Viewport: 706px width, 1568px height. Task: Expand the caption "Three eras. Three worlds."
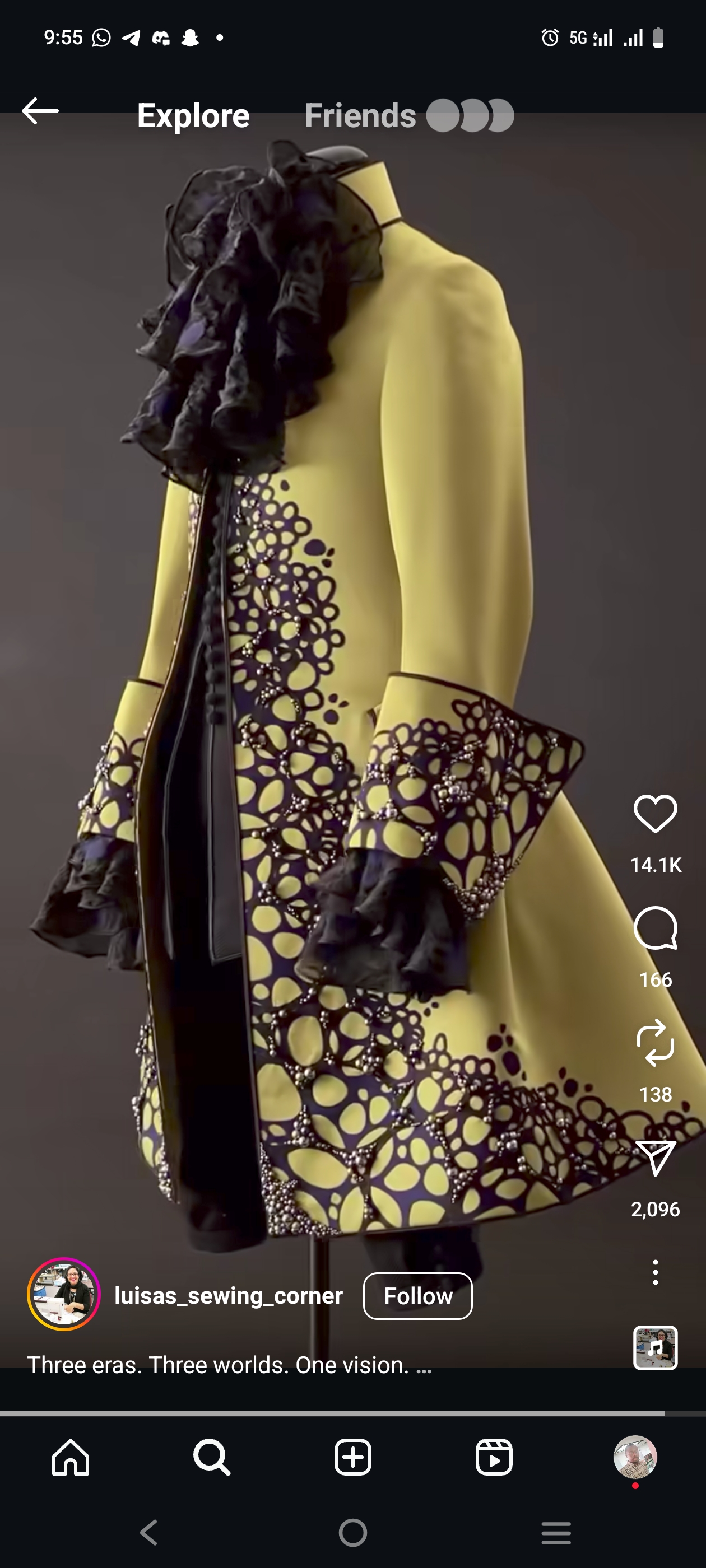coord(424,1366)
